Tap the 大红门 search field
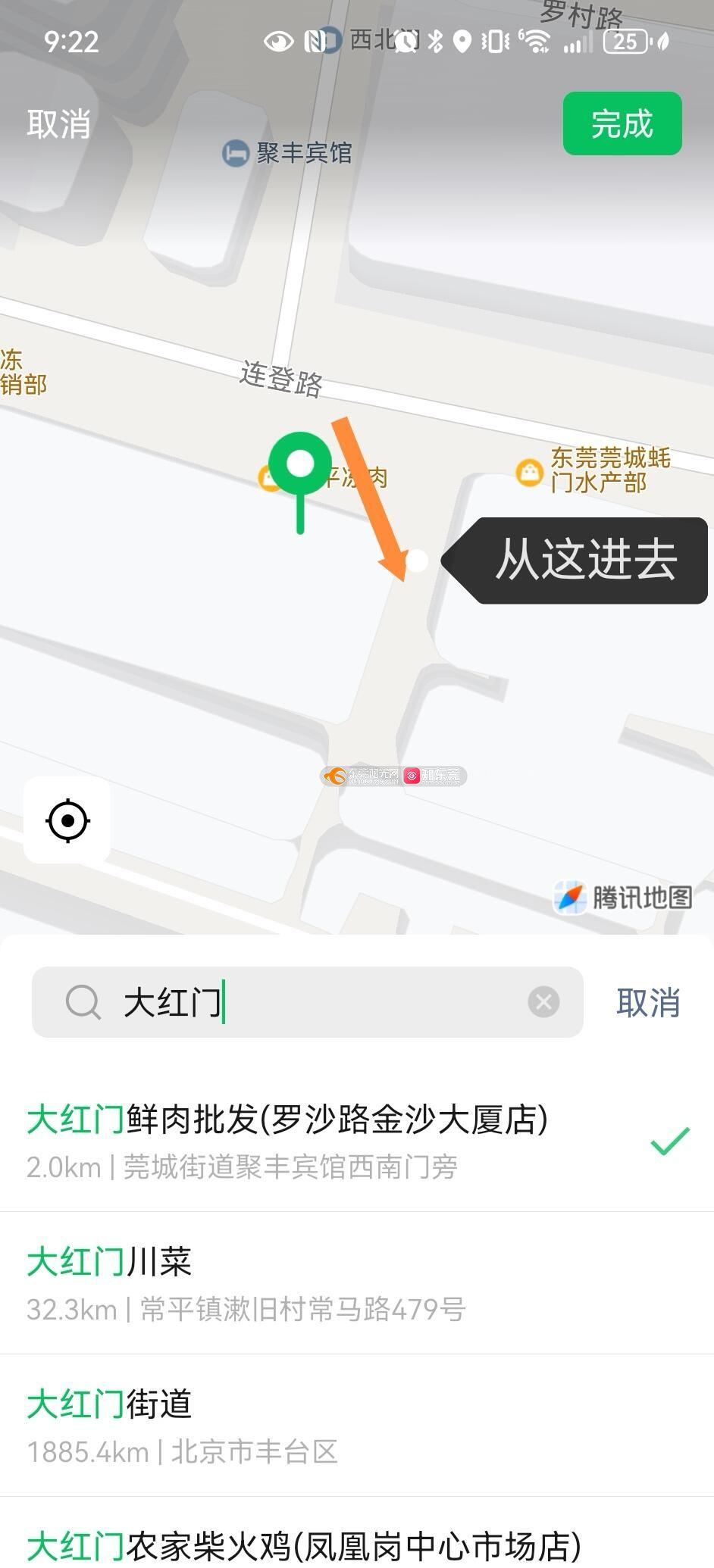714x1568 pixels. pyautogui.click(x=308, y=1001)
